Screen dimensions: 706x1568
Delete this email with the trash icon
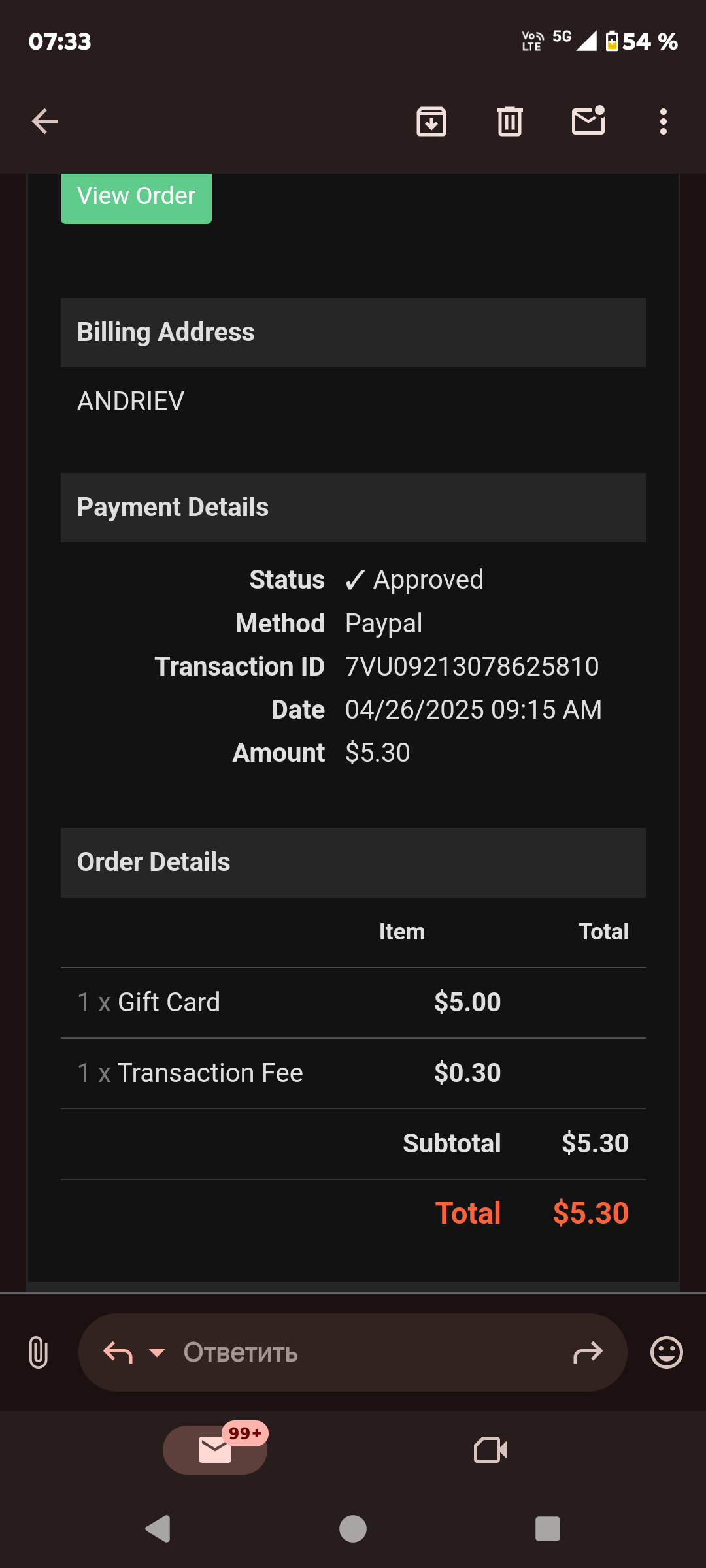click(x=510, y=122)
